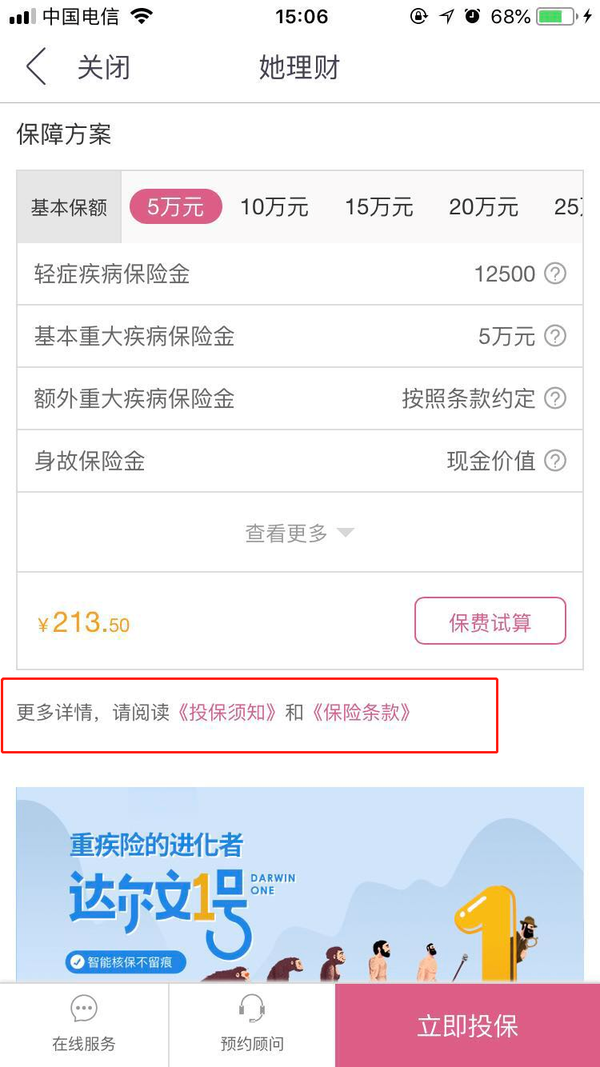Read the 《投保须知》 link
The width and height of the screenshot is (600, 1067).
[x=227, y=713]
